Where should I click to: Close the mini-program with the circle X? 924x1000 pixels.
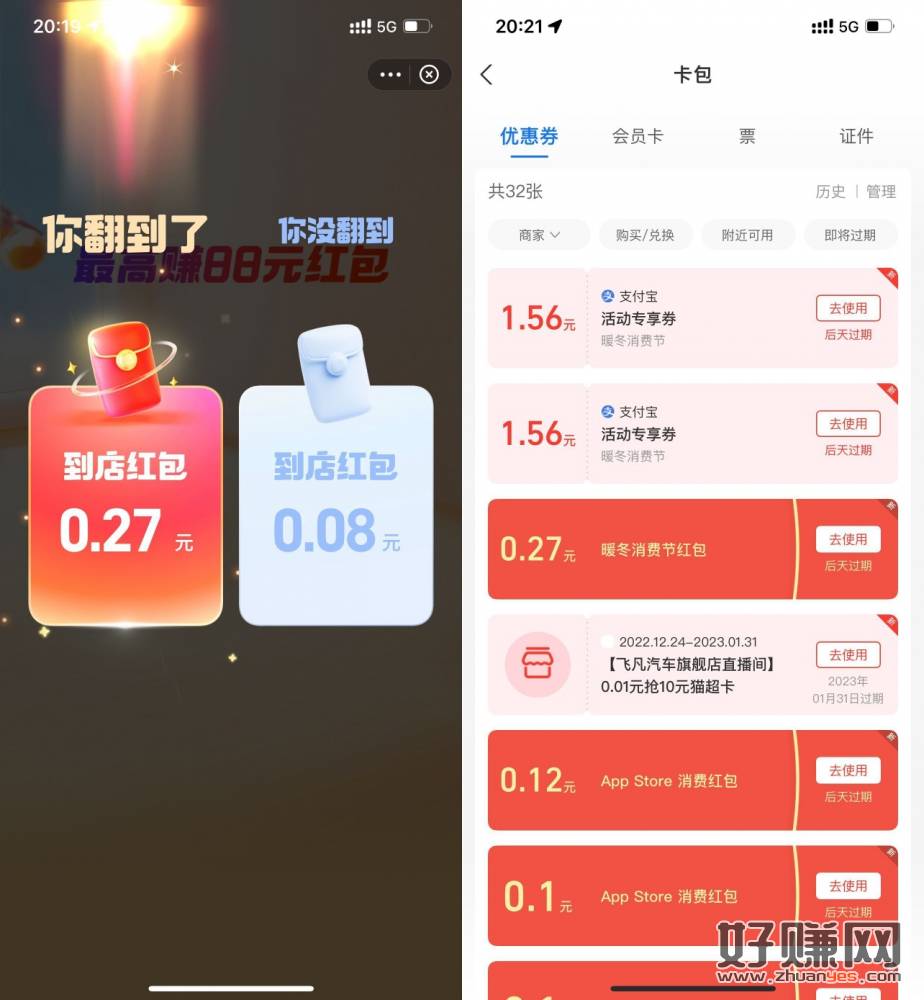coord(429,75)
